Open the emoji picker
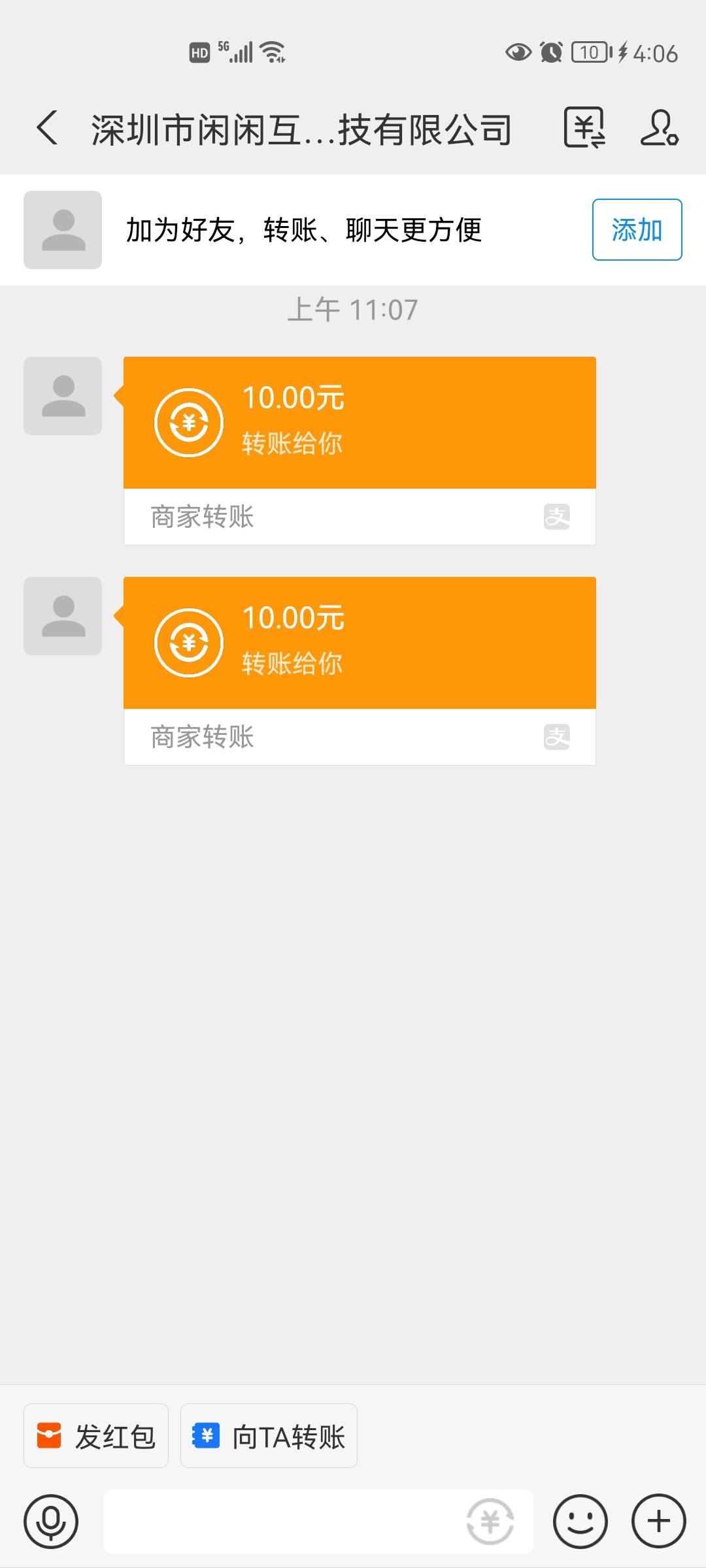The height and width of the screenshot is (1568, 706). point(580,1522)
